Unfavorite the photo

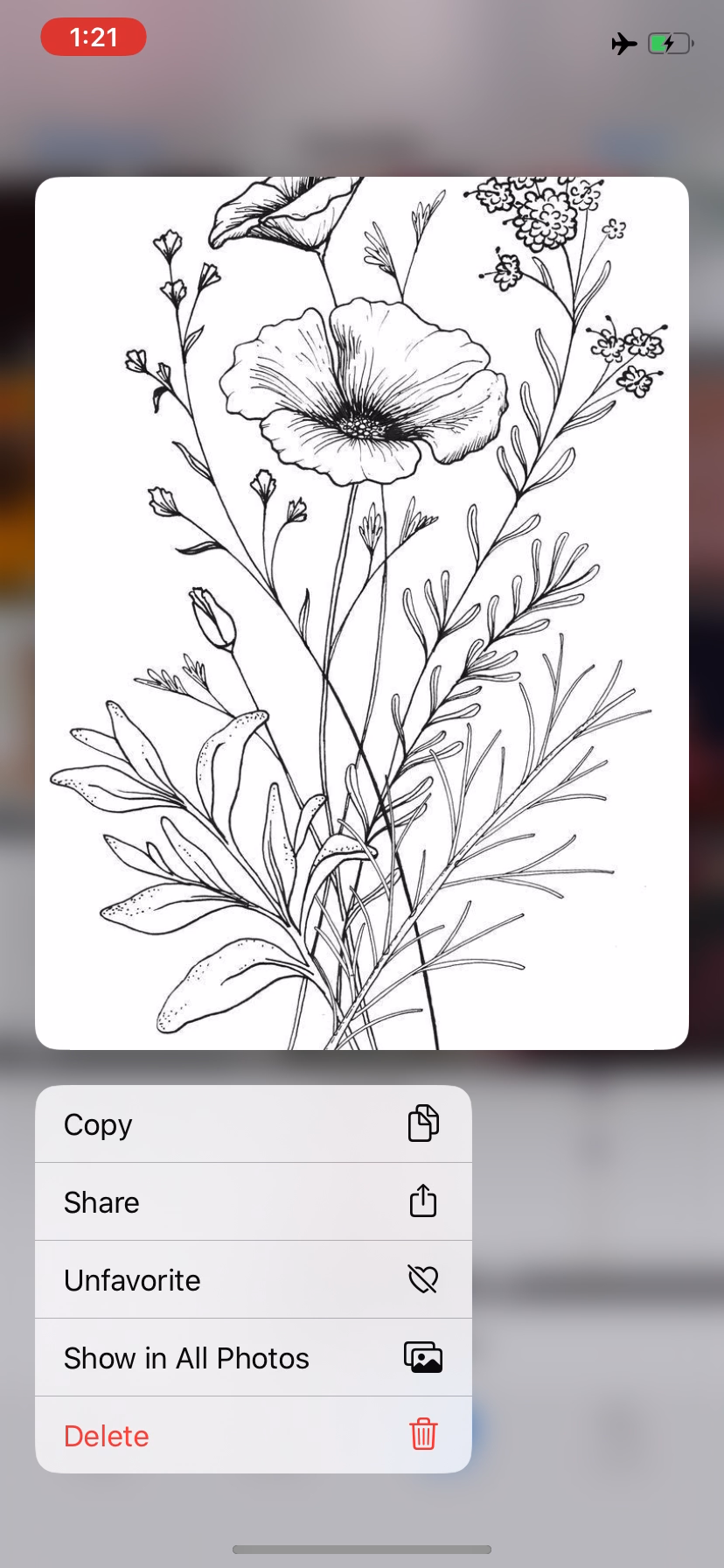click(252, 1280)
